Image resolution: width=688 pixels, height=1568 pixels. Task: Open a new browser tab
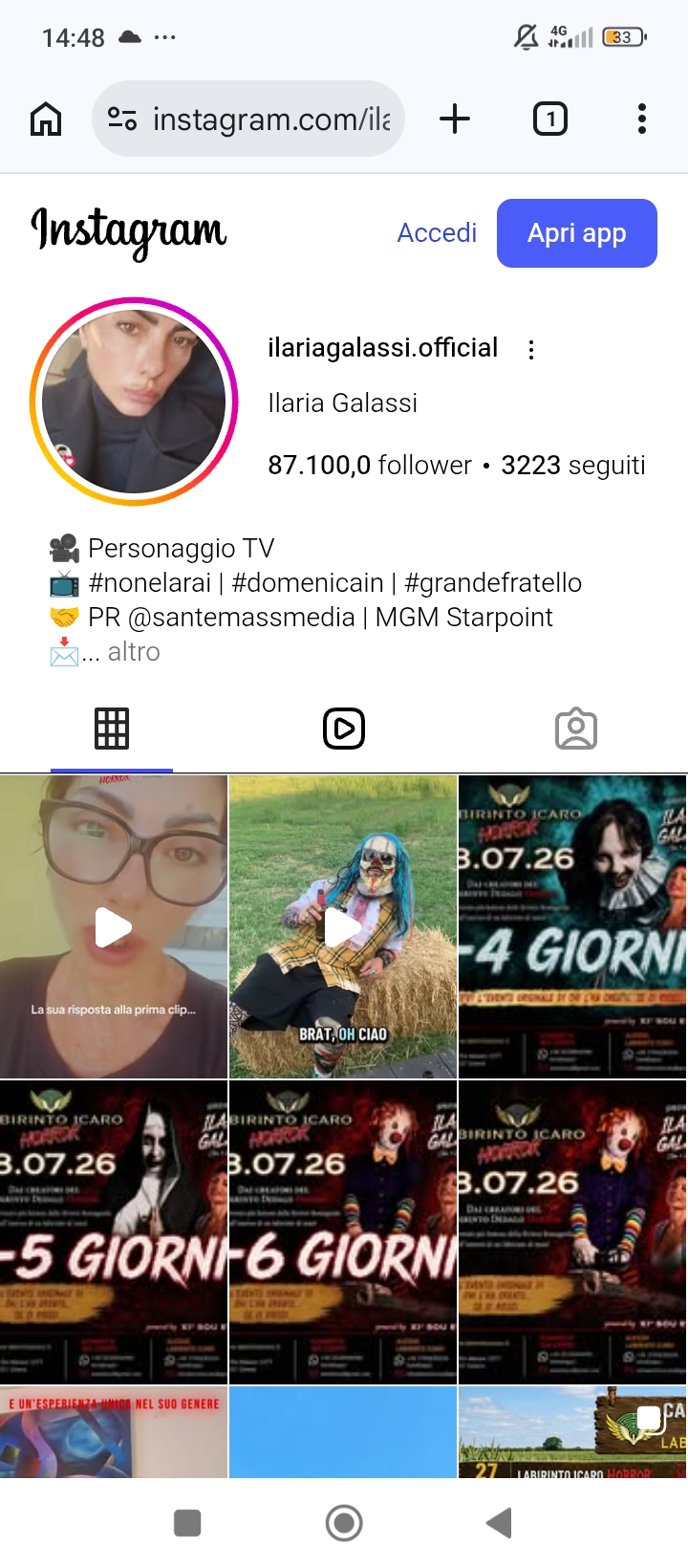455,119
